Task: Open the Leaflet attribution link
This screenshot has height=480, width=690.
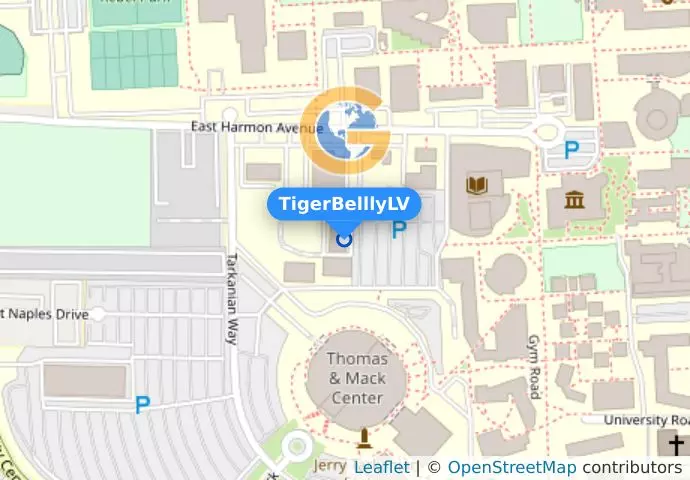Action: tap(381, 467)
